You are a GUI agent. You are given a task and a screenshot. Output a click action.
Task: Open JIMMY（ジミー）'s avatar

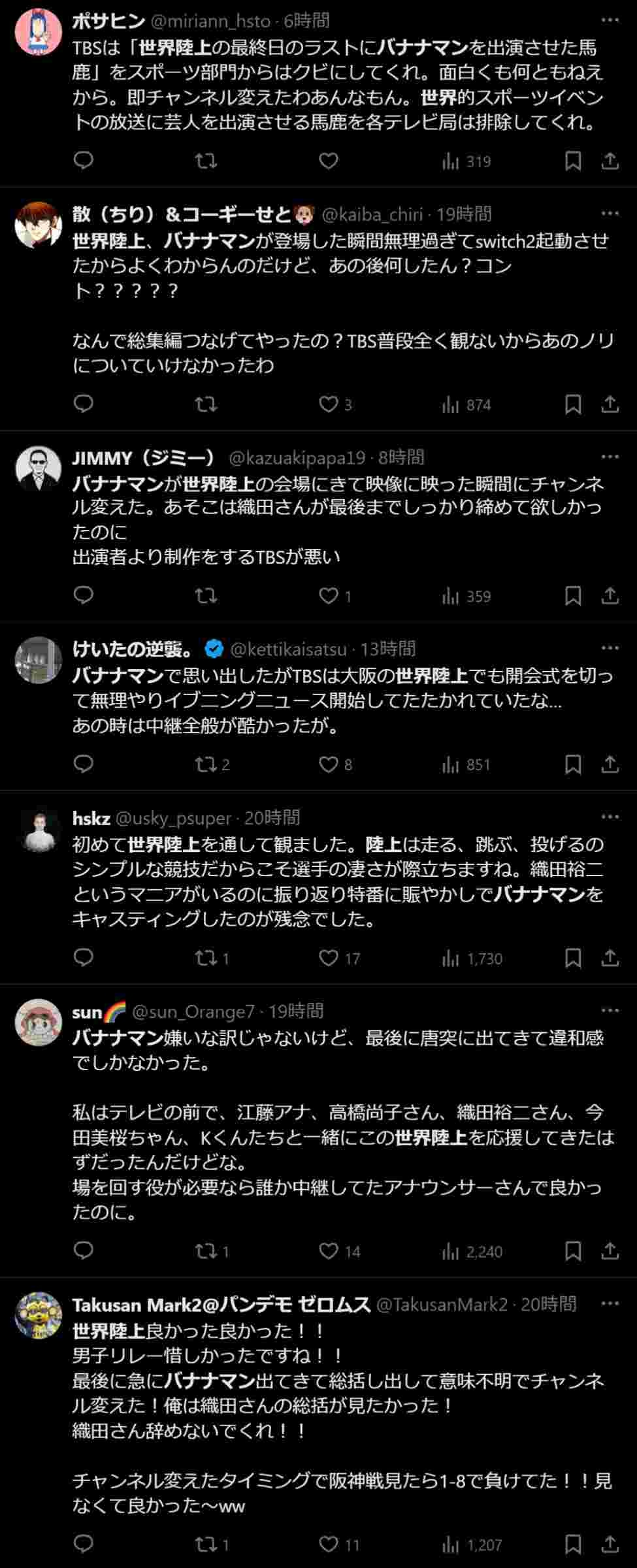(x=39, y=468)
